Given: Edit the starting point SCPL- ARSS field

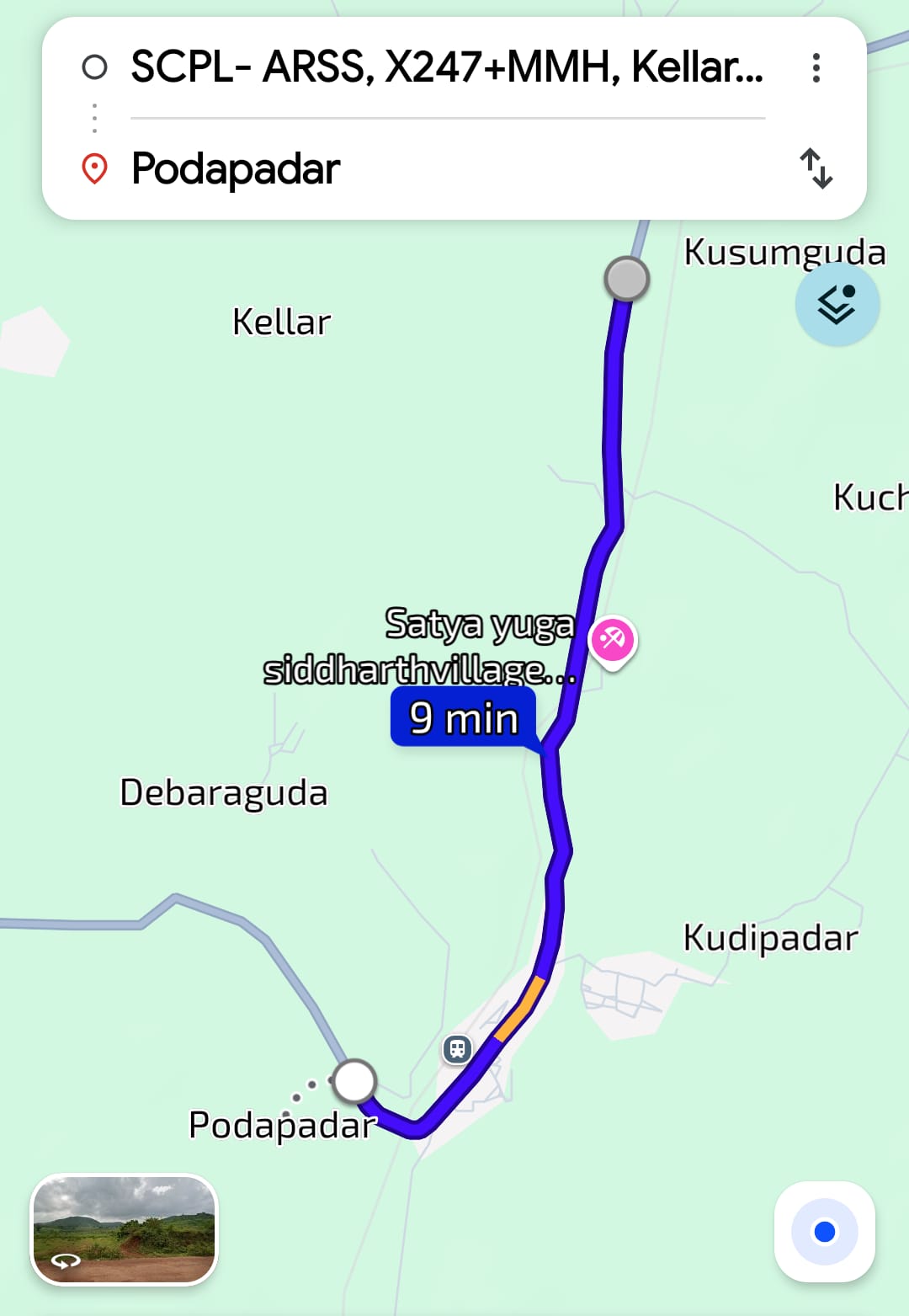Looking at the screenshot, I should (446, 67).
